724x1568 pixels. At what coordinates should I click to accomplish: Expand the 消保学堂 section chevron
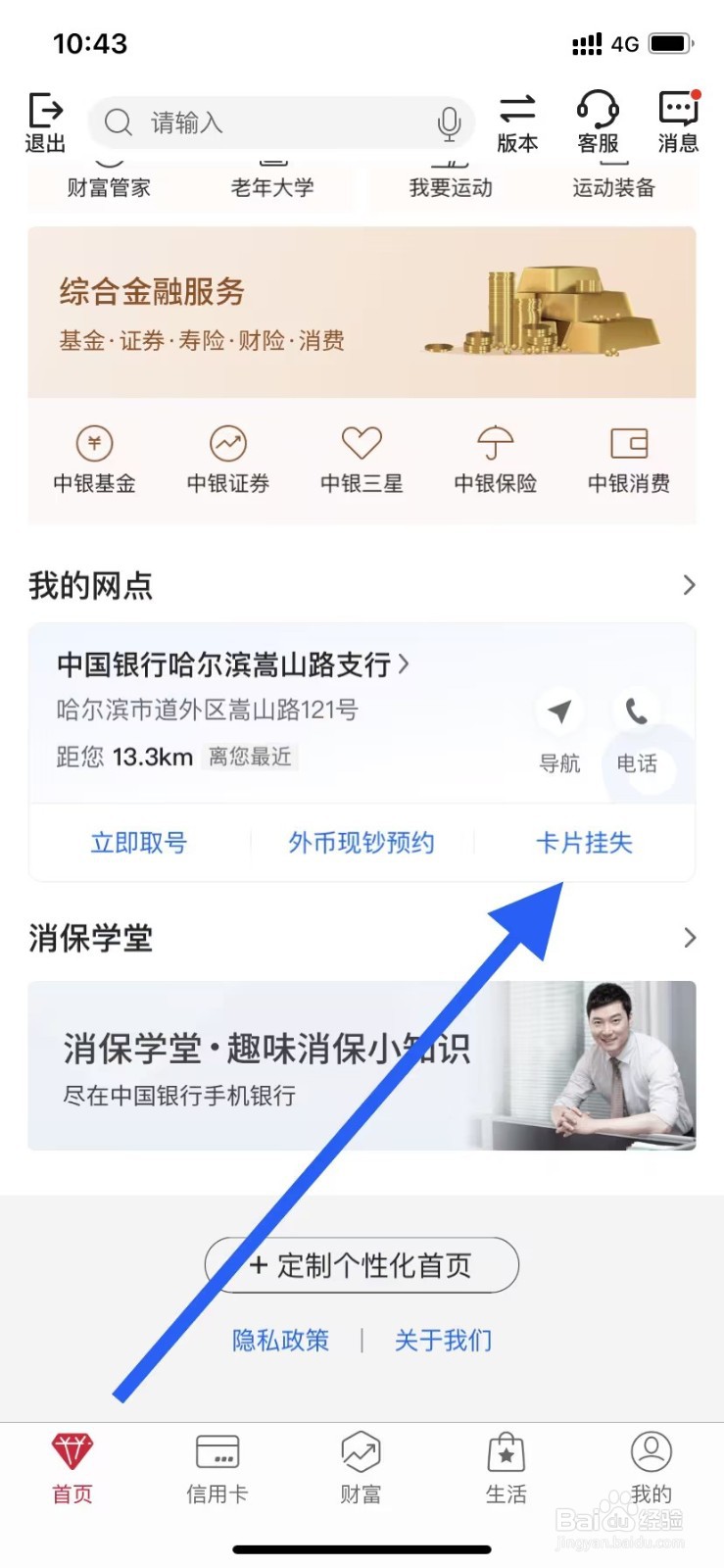(688, 937)
